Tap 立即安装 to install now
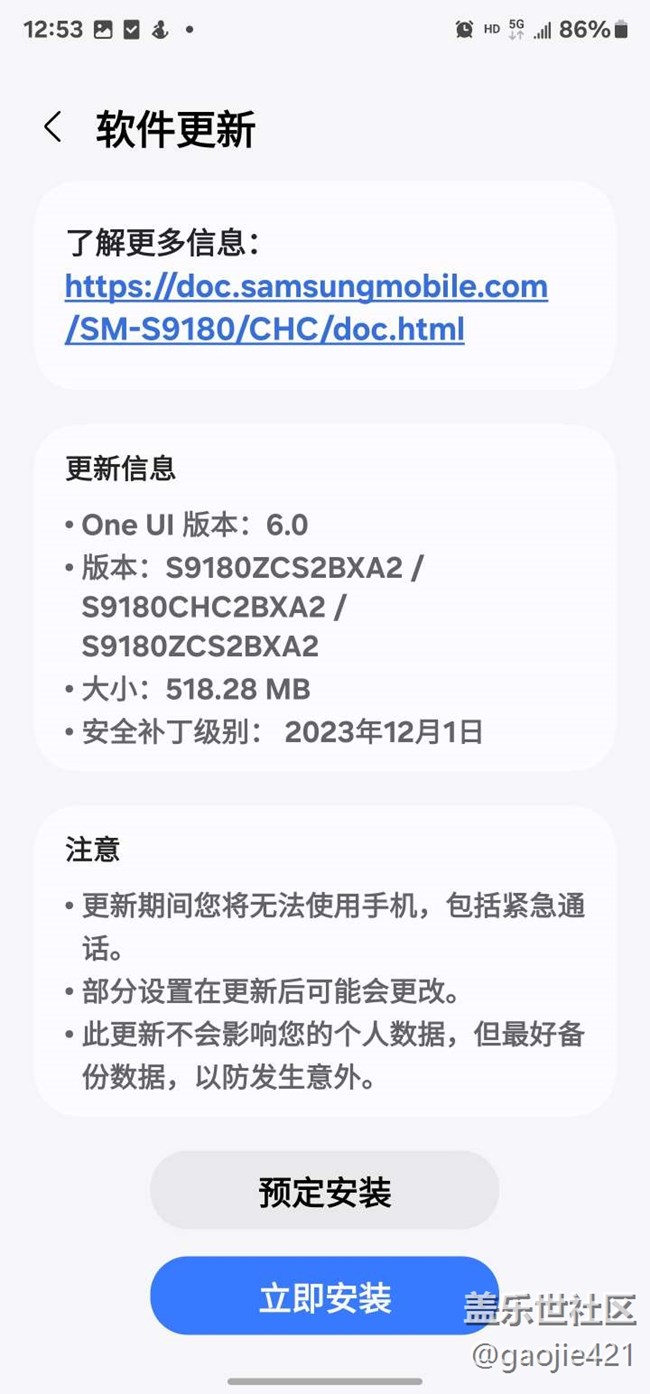This screenshot has width=650, height=1394. pos(324,1298)
